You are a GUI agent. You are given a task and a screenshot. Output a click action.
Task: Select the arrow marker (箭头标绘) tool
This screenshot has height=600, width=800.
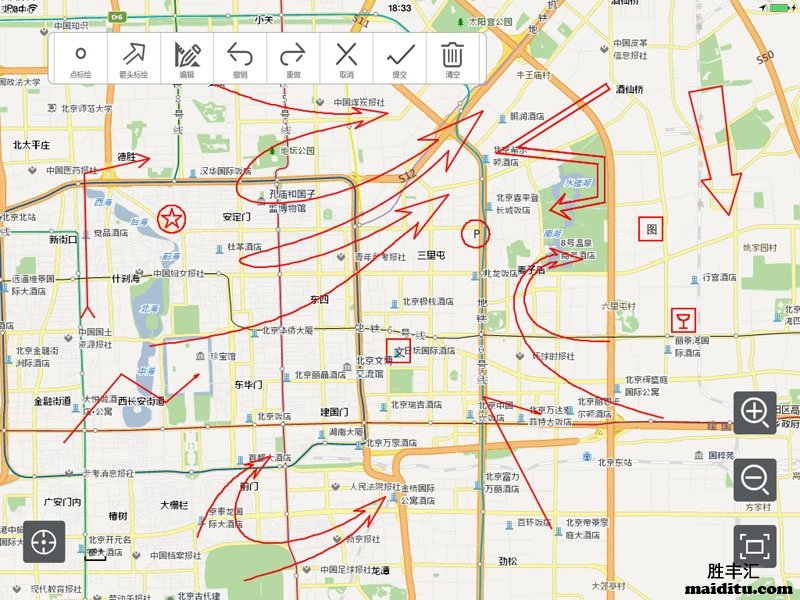tap(134, 59)
